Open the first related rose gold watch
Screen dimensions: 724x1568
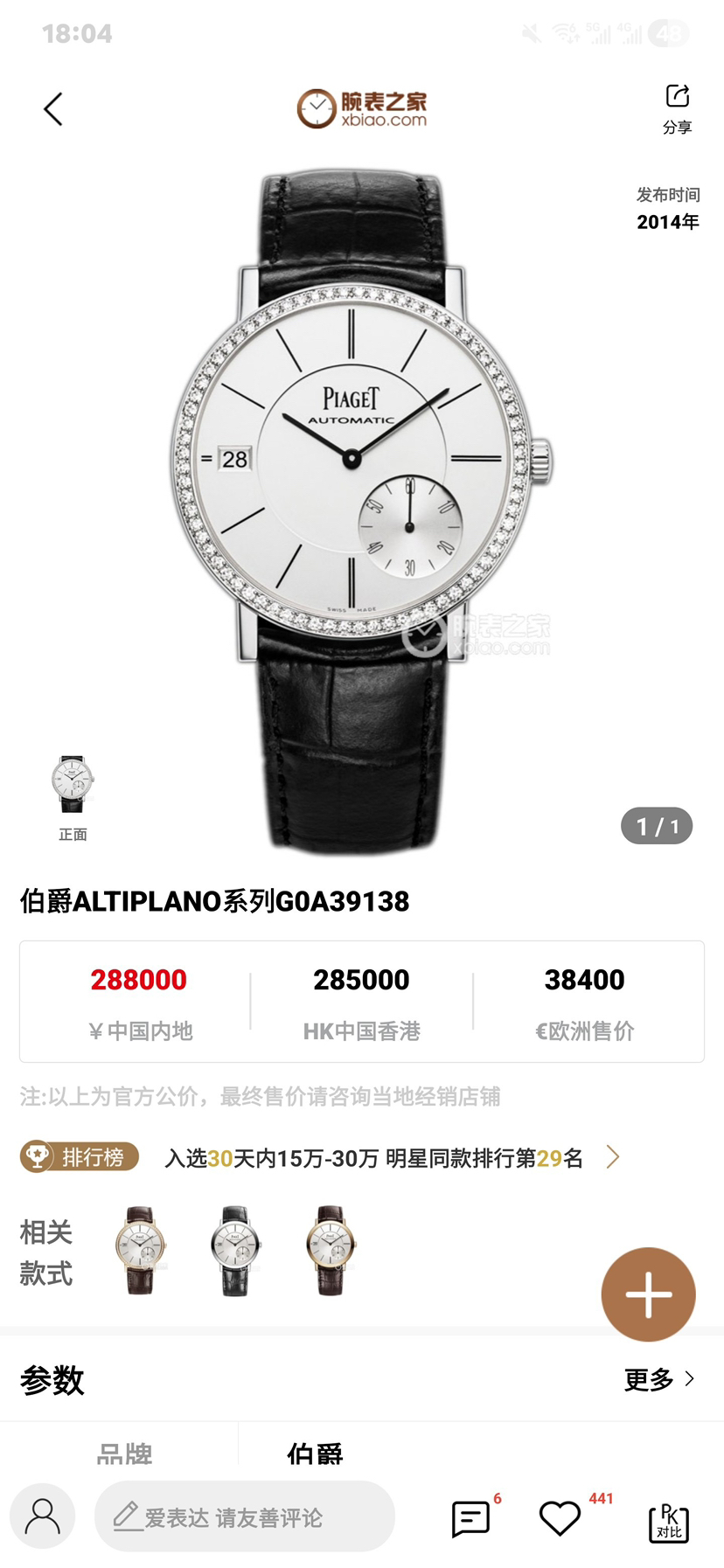tap(141, 1251)
